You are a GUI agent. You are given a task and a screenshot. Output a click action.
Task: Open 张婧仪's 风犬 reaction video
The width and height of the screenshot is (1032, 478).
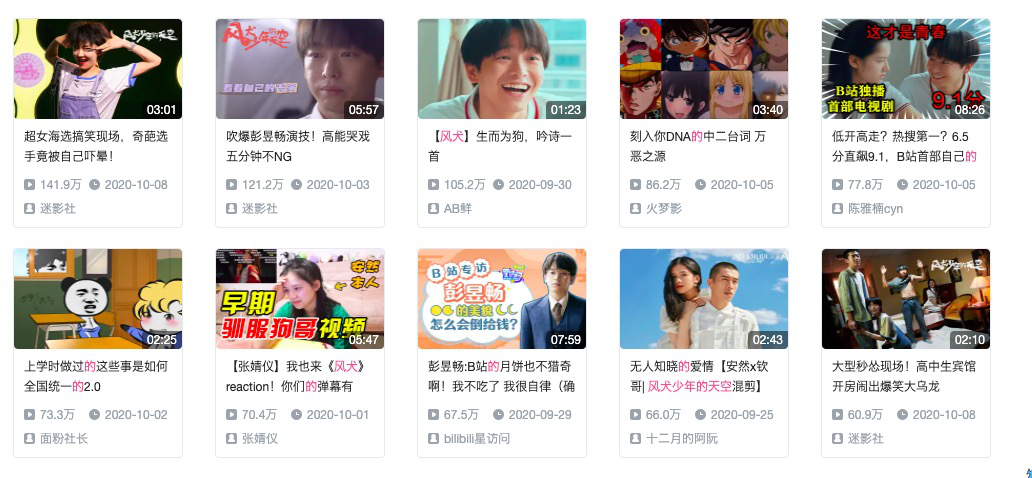coord(299,299)
